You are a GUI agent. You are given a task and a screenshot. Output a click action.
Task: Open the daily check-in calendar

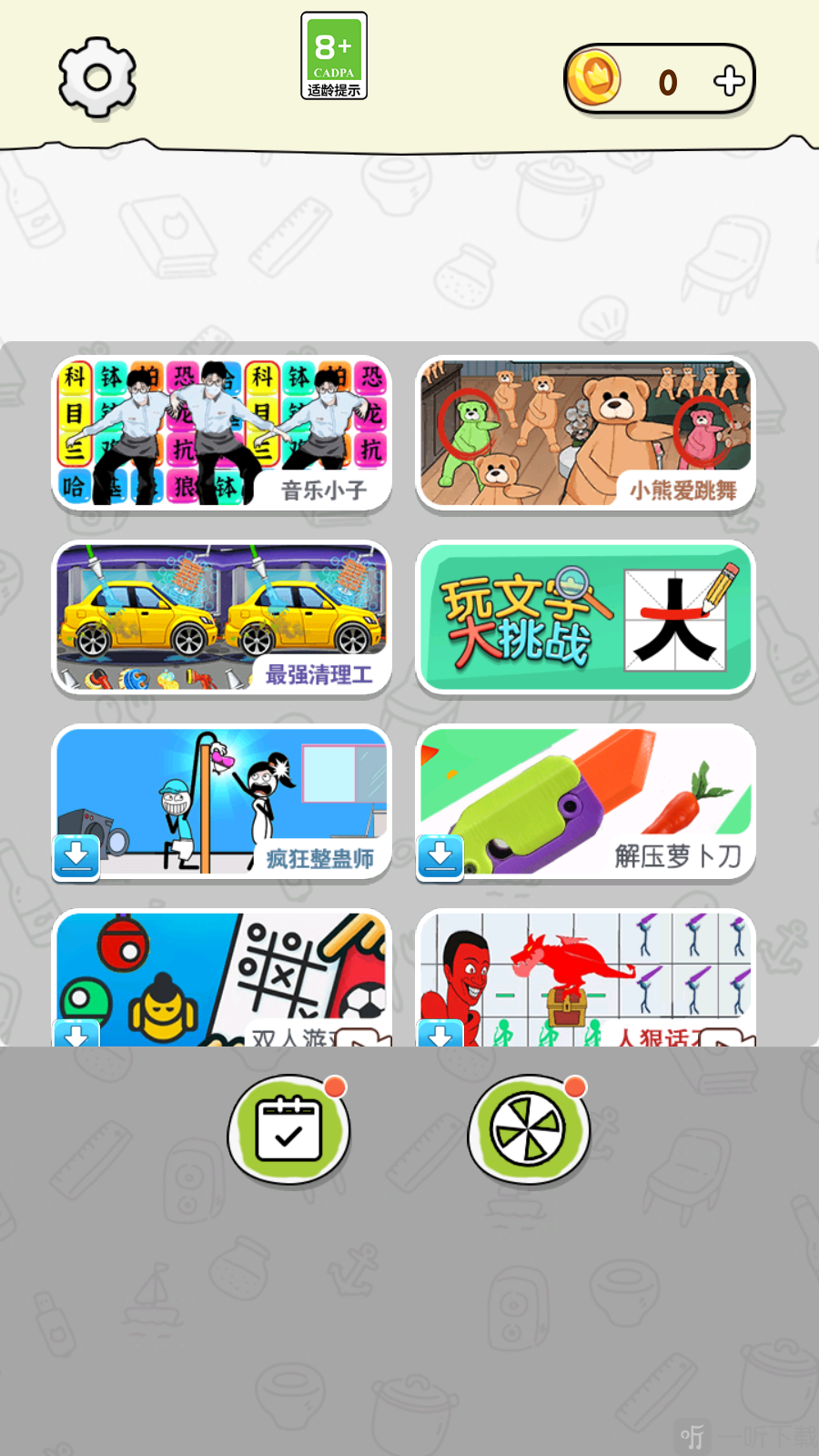click(x=288, y=1129)
